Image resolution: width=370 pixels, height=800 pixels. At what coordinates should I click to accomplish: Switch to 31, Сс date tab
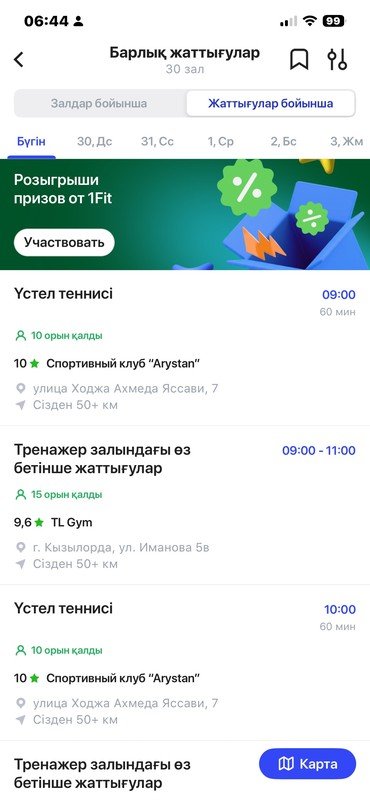click(x=157, y=141)
